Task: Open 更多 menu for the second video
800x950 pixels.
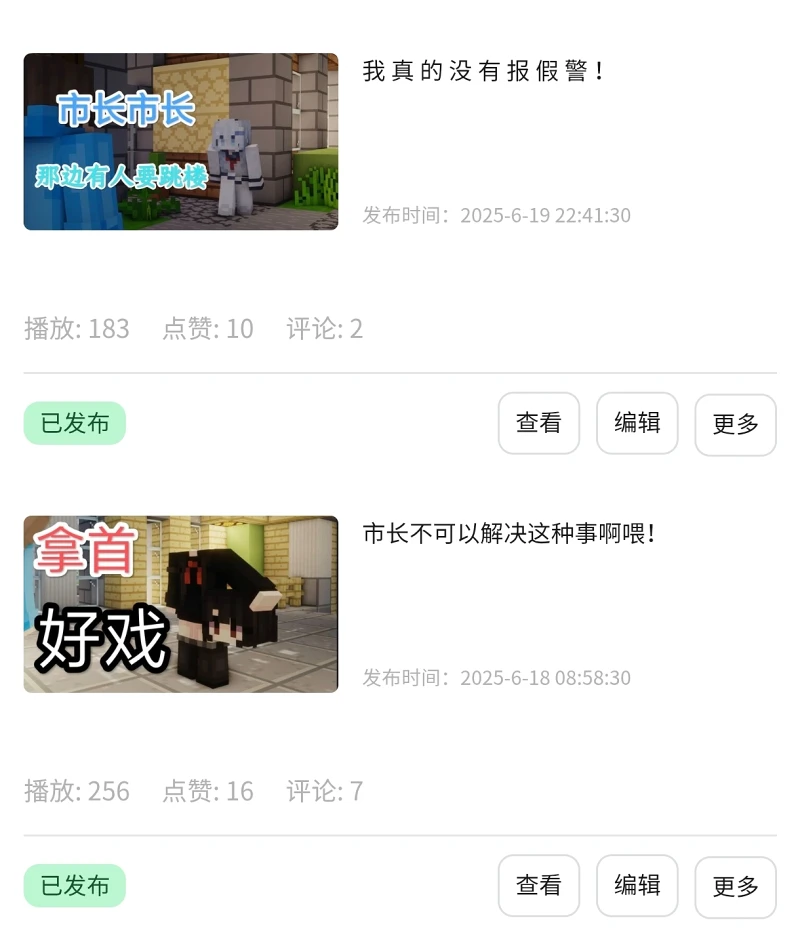Action: click(x=735, y=885)
